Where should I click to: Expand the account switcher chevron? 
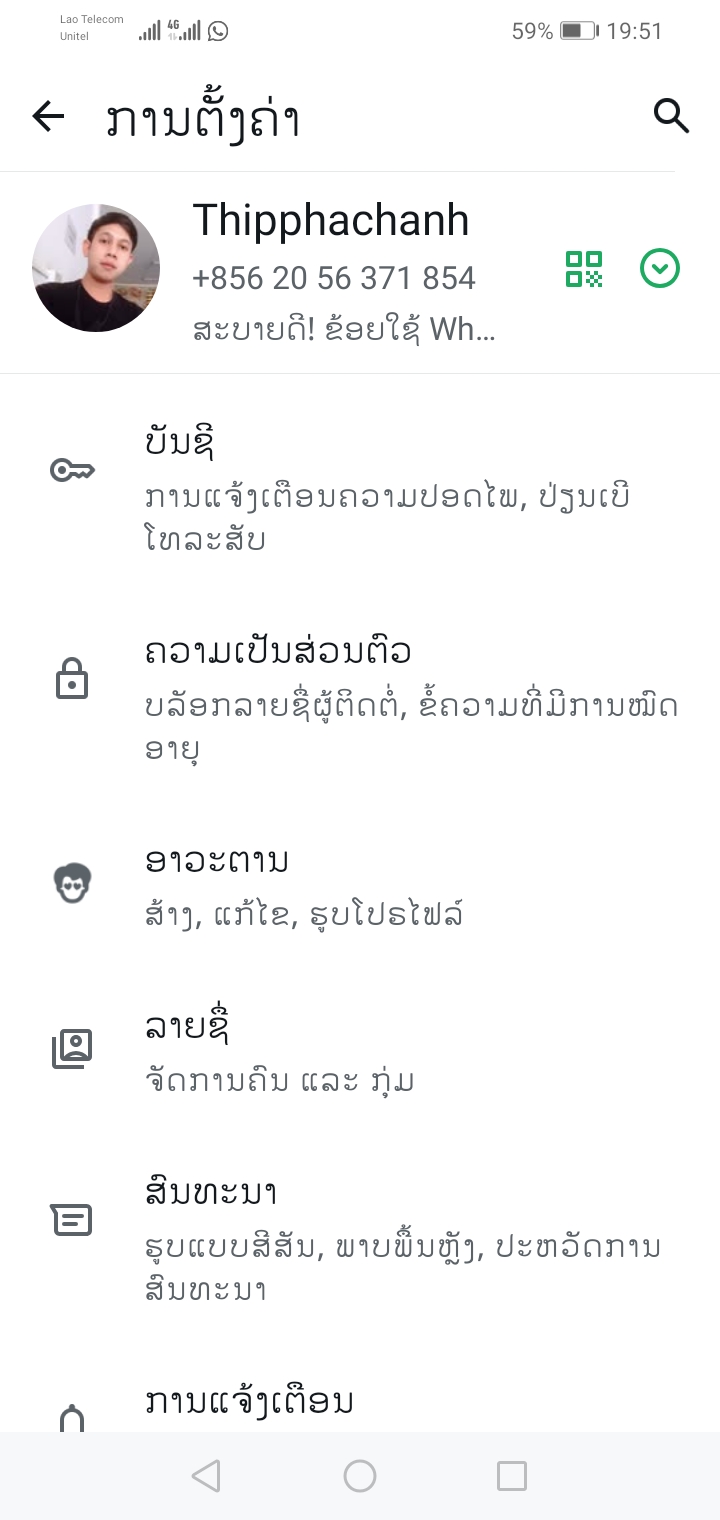[660, 268]
